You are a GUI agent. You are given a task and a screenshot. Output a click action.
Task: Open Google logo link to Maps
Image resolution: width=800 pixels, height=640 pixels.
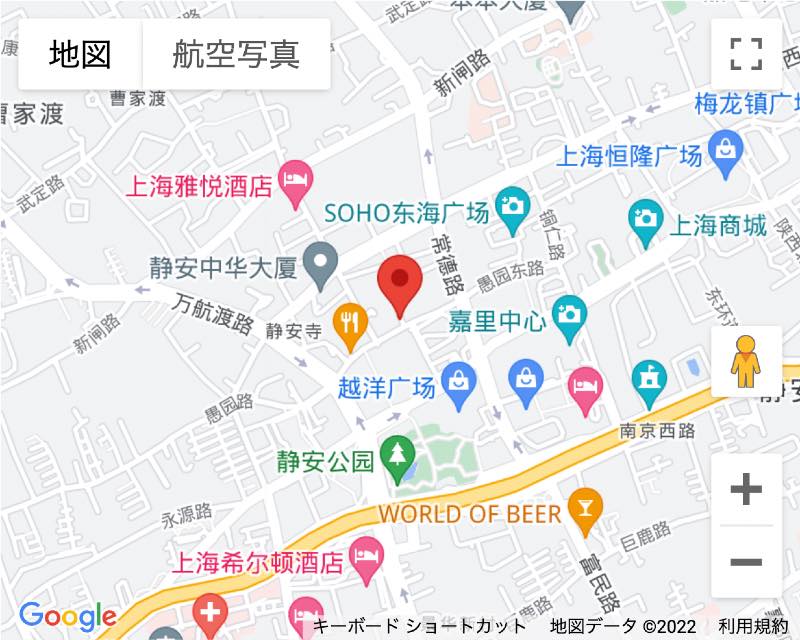(68, 617)
